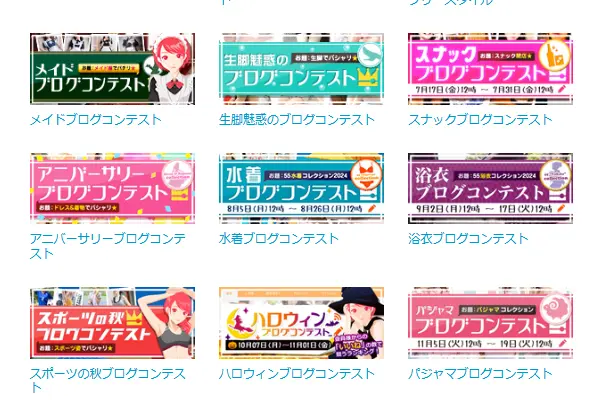Open the 水着ブログコンテスト banner

tap(301, 188)
